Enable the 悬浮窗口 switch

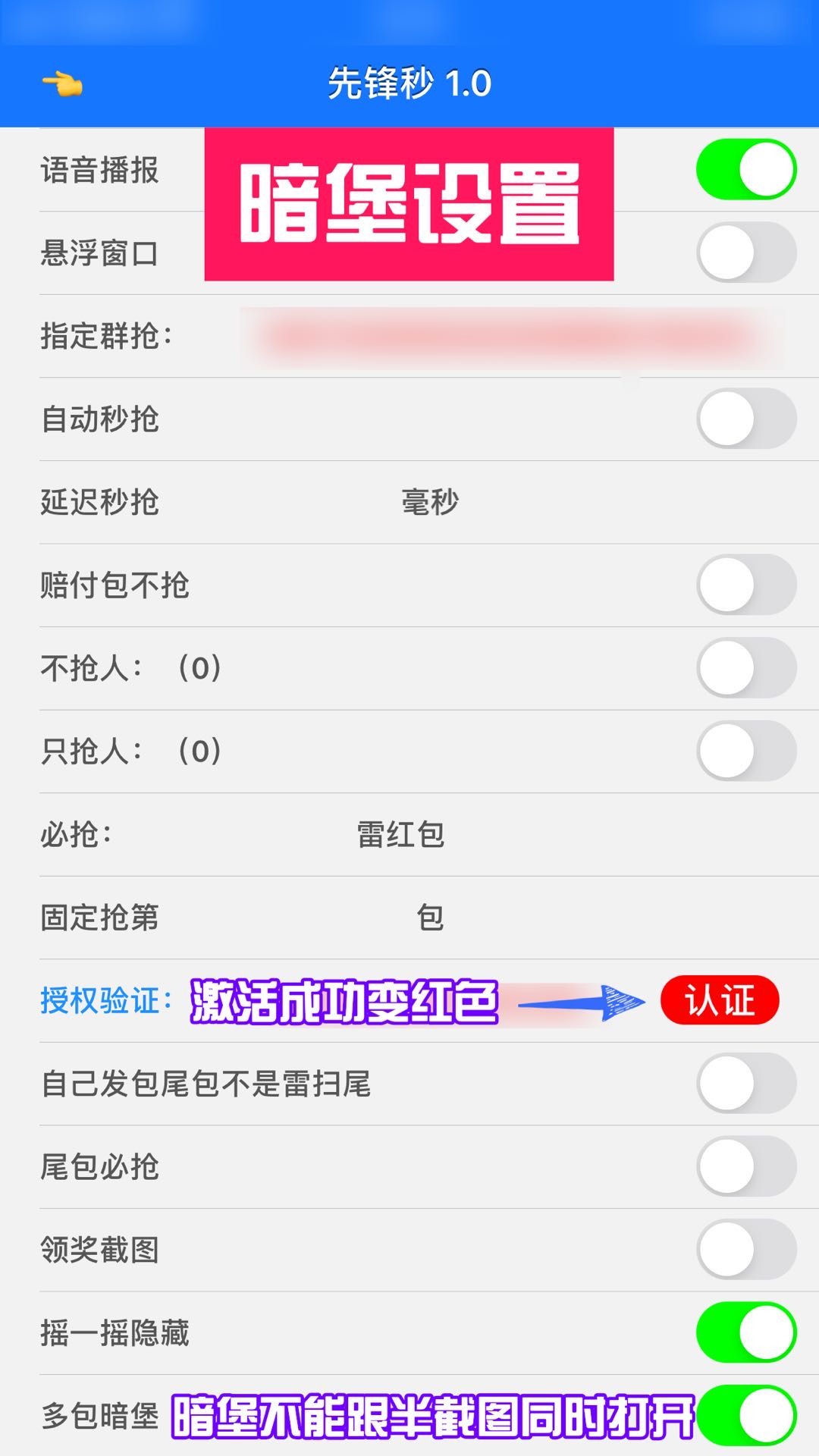[x=746, y=253]
